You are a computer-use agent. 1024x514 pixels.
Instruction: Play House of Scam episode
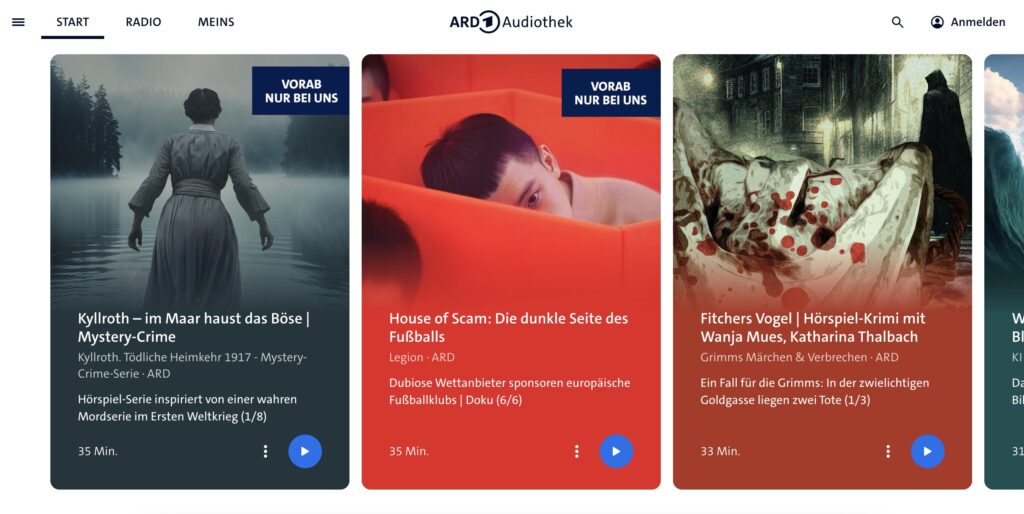point(616,451)
